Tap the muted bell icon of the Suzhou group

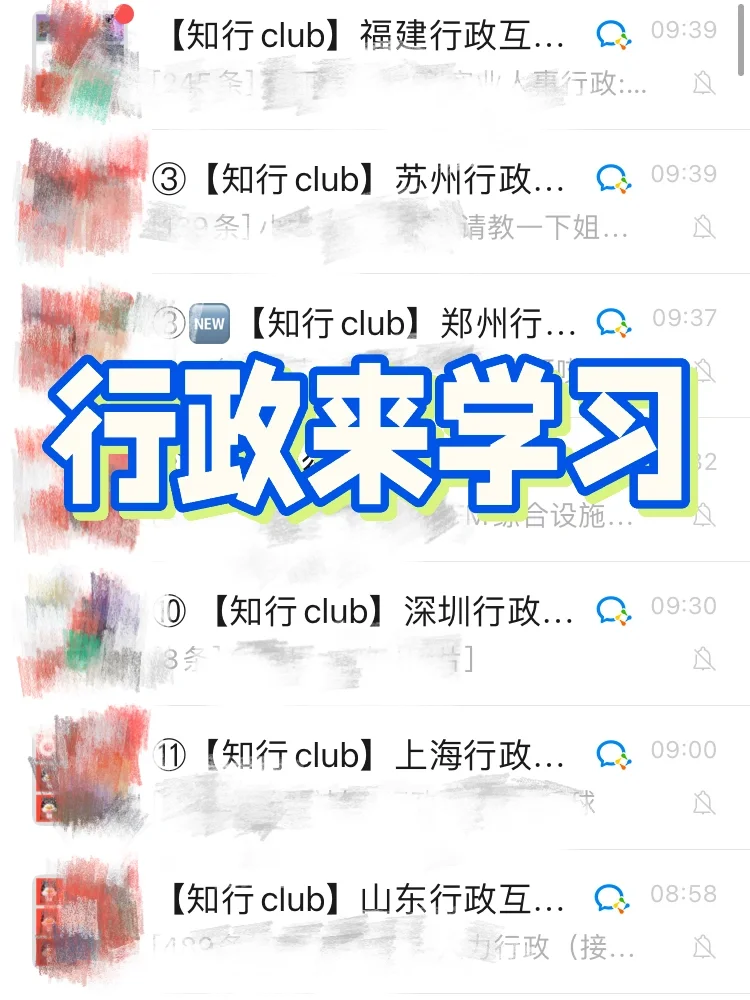click(x=705, y=228)
